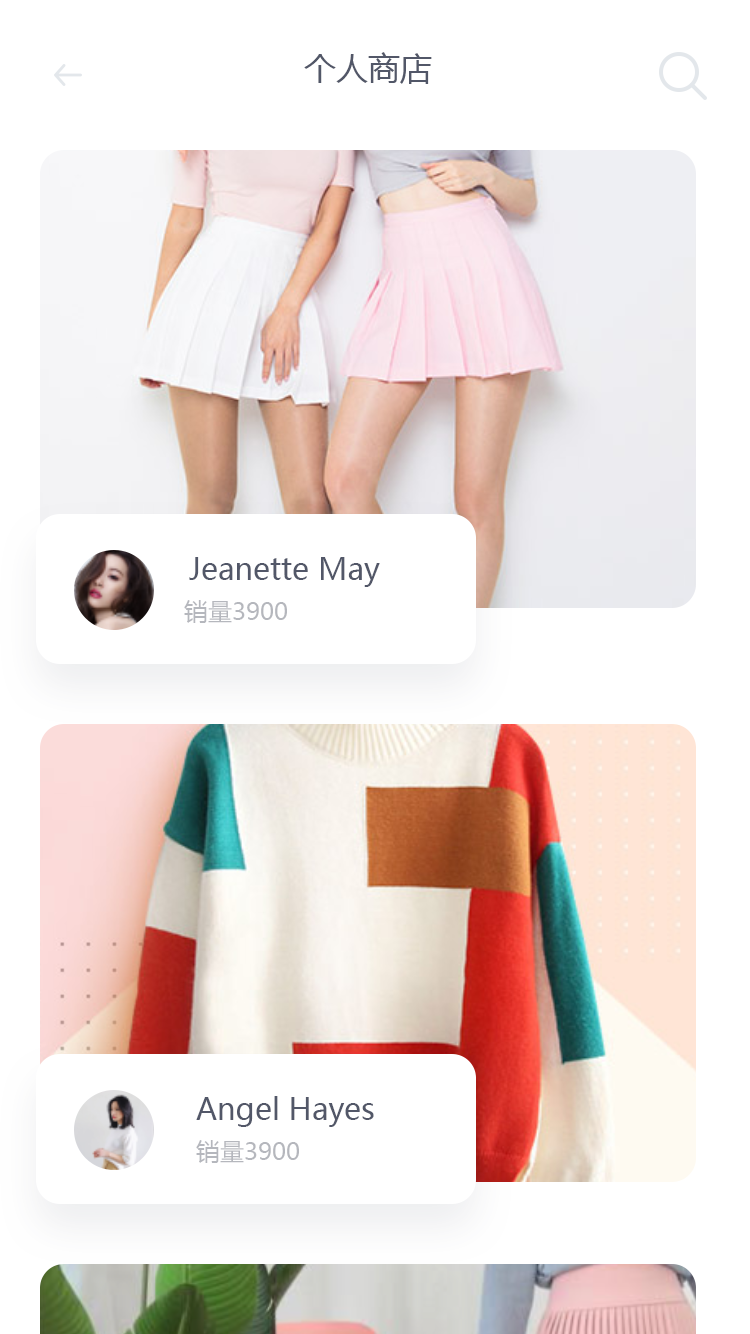View Jeanette May's seller card

256,589
